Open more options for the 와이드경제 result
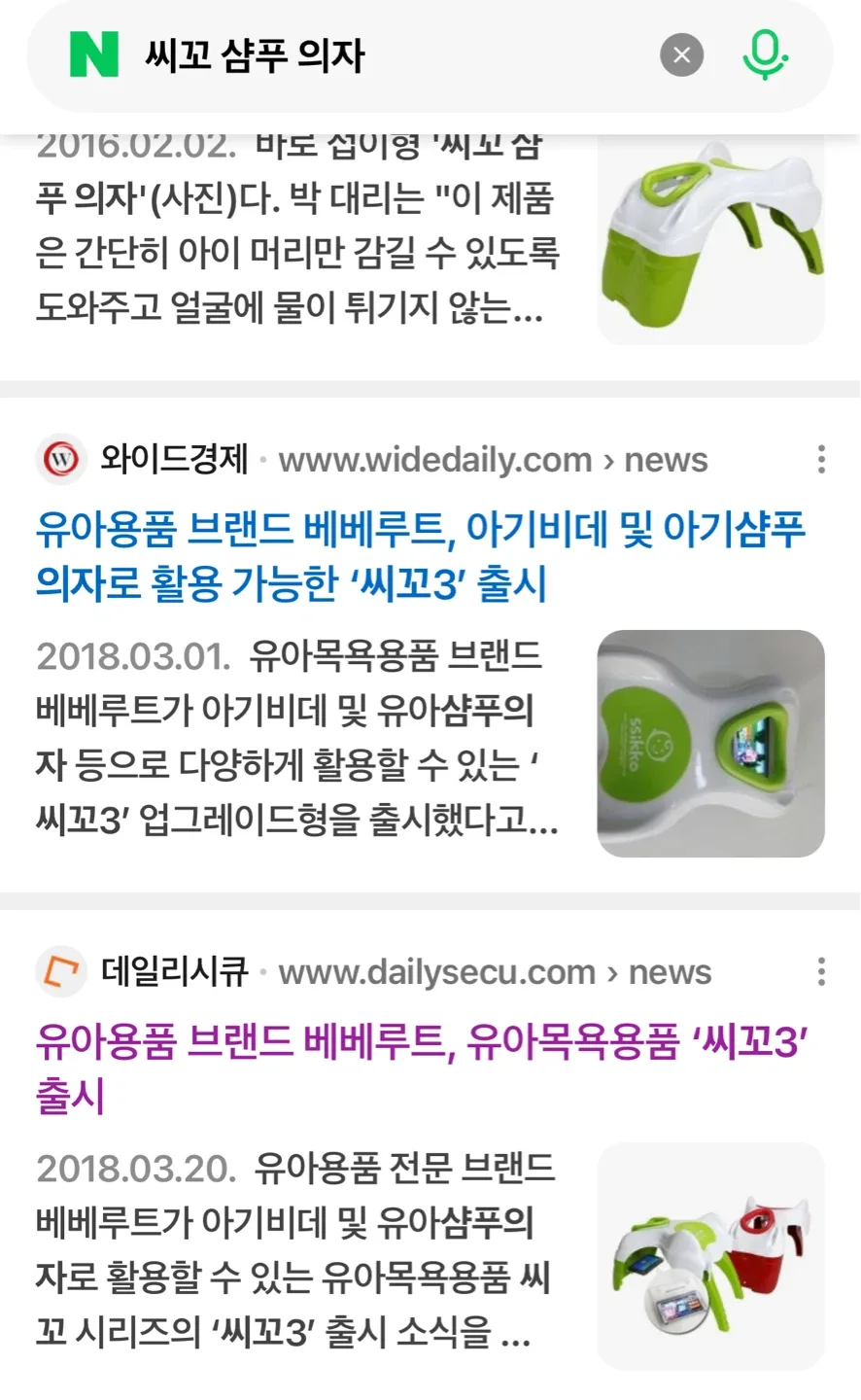This screenshot has height=1400, width=861. point(821,459)
